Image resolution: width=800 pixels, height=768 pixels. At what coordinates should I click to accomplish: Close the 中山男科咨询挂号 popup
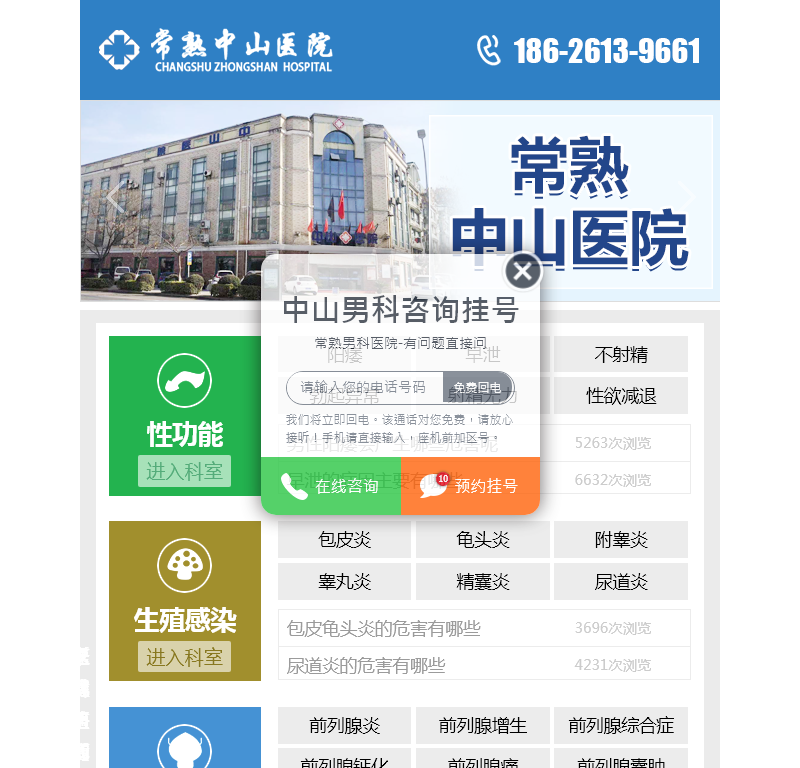[x=523, y=271]
